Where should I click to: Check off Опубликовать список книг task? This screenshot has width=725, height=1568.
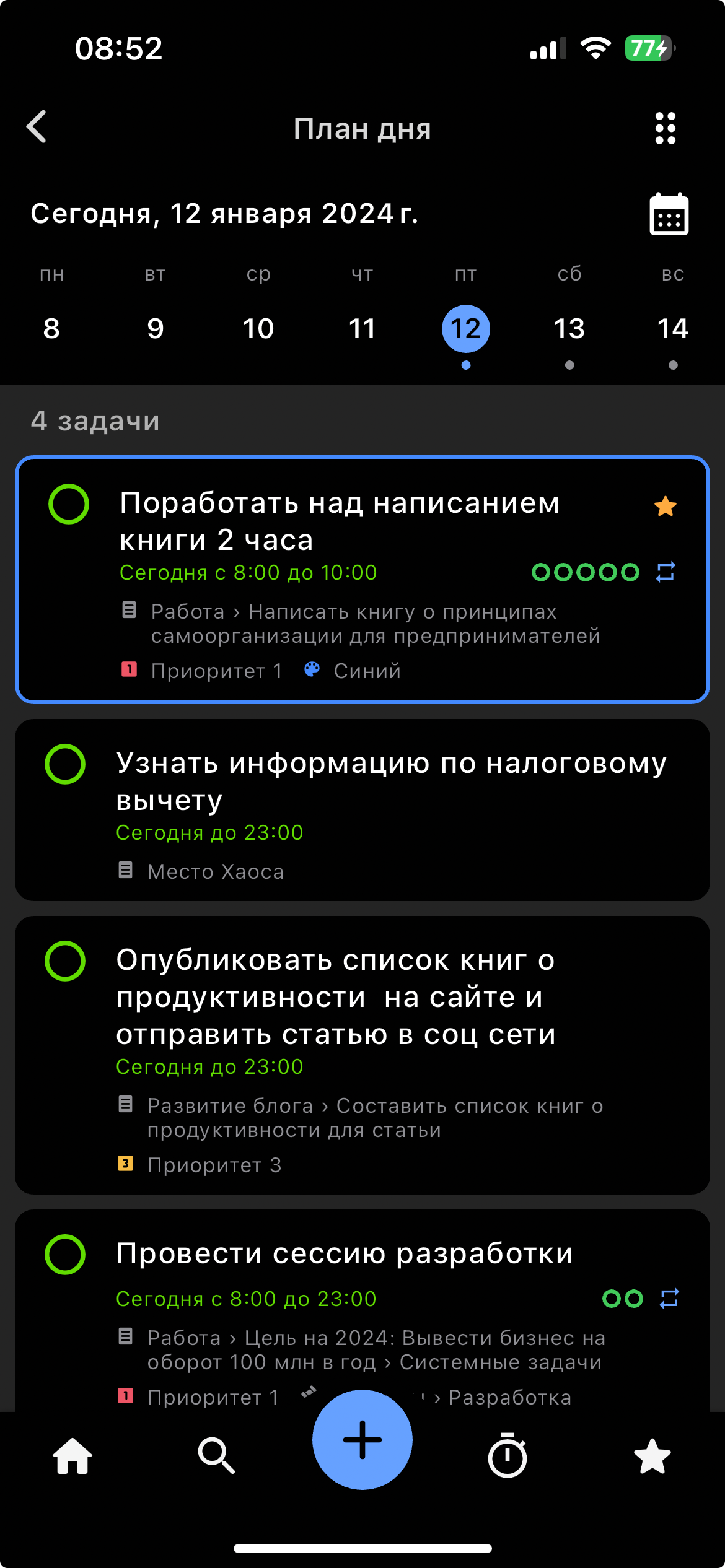(x=65, y=961)
